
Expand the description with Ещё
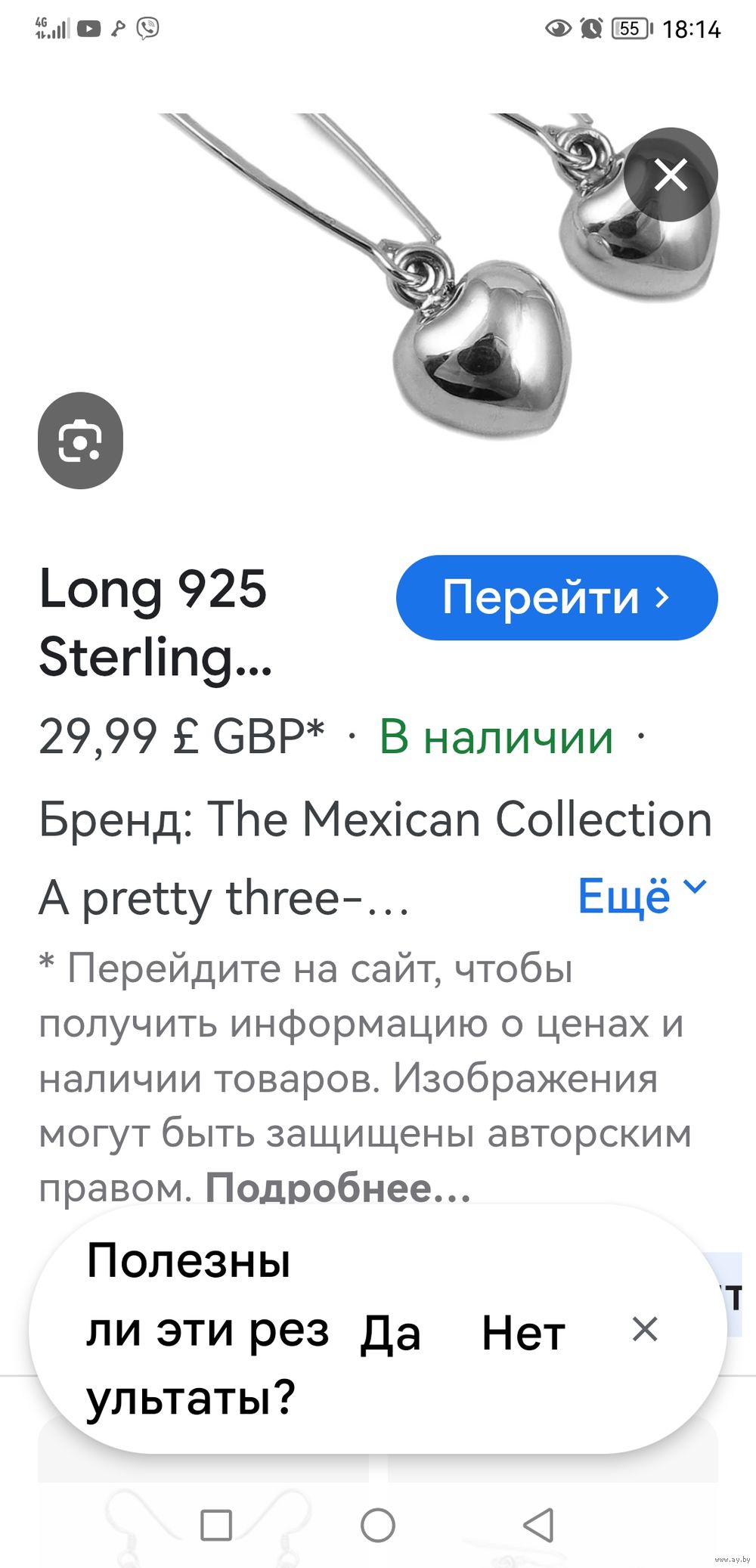click(x=643, y=897)
